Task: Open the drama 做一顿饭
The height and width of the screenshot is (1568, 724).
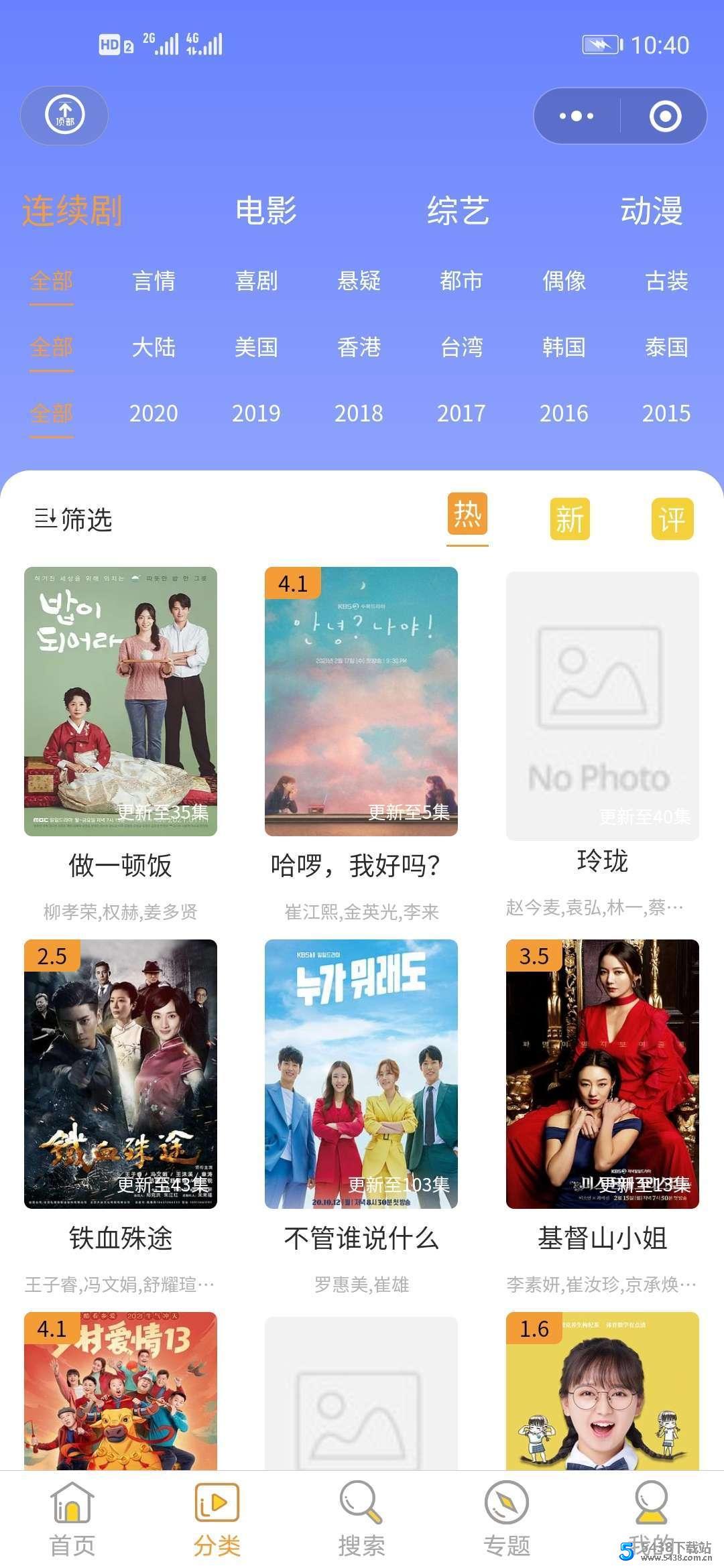Action: point(121,702)
